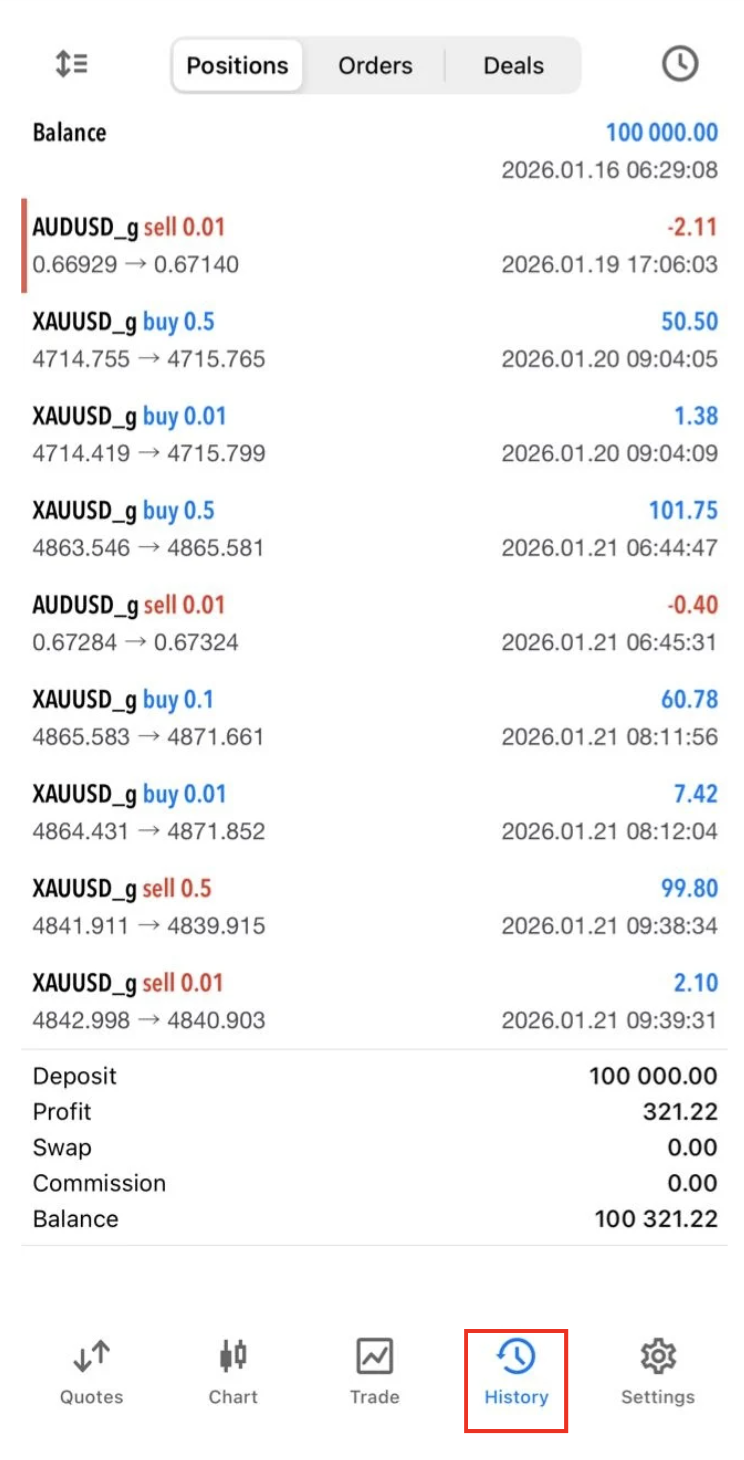Go to the Quotes tab
The width and height of the screenshot is (744, 1460).
(x=91, y=1374)
